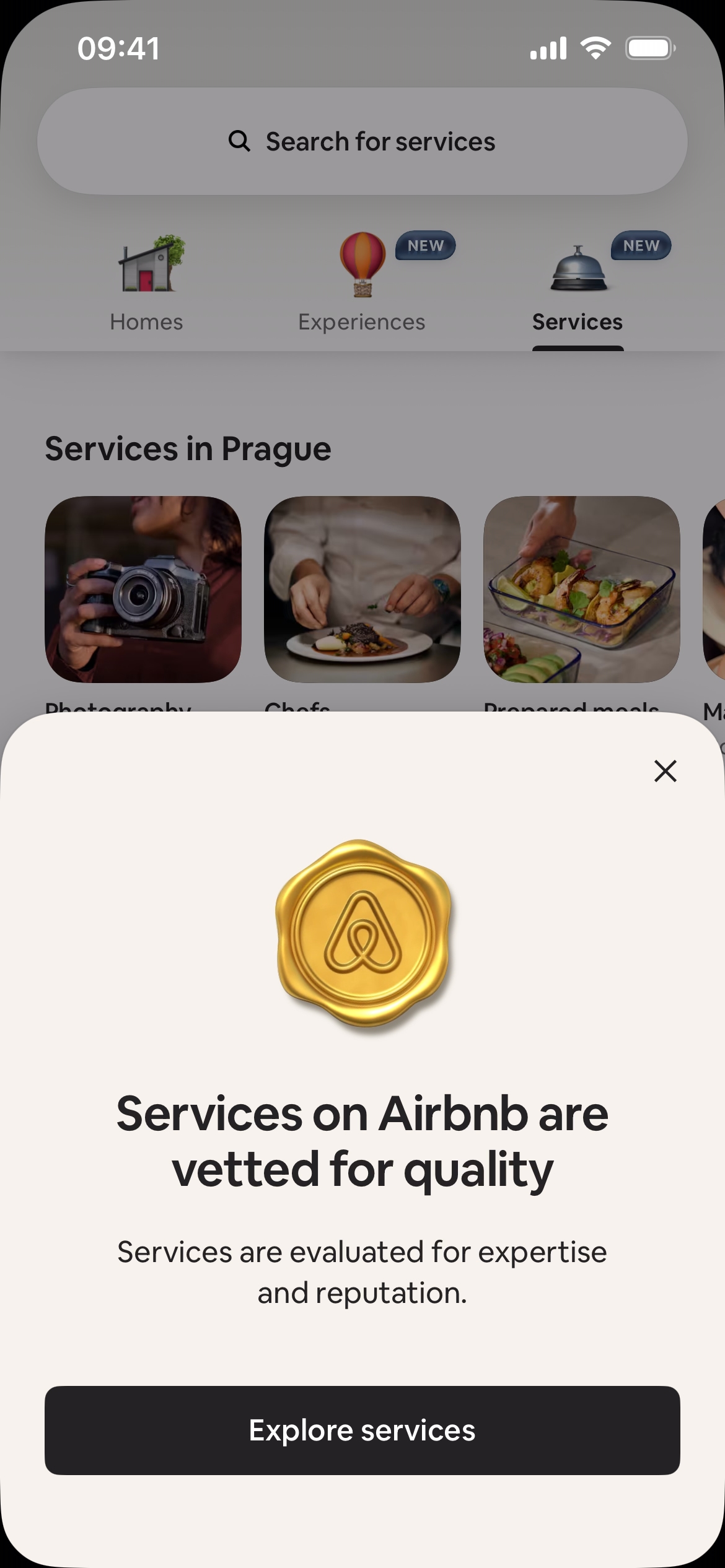Tap the Explore services button
The image size is (725, 1568).
[362, 1430]
